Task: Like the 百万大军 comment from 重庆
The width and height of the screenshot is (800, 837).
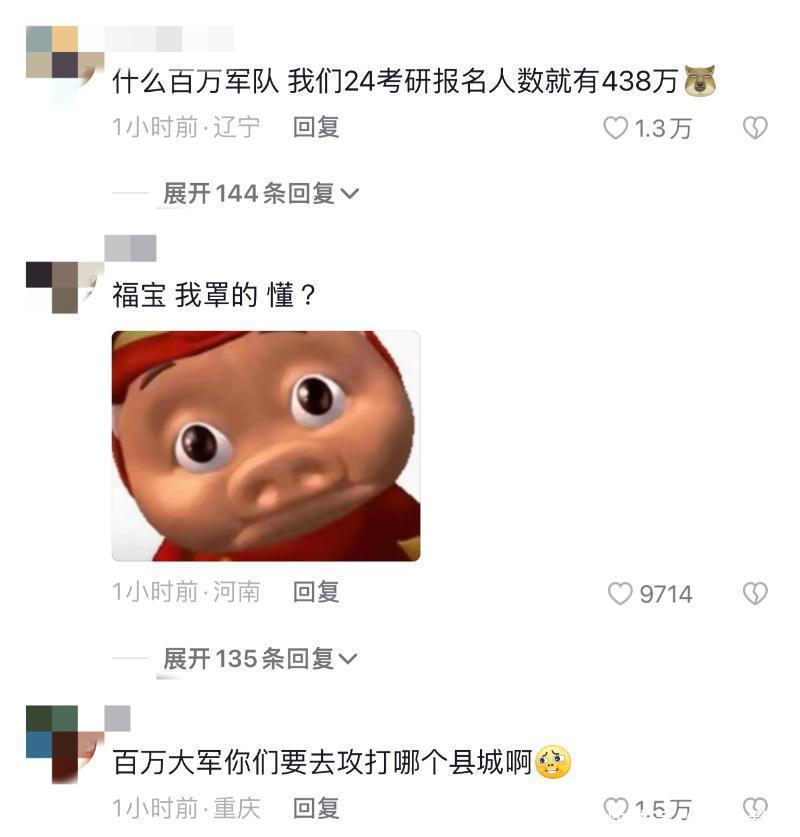Action: (x=616, y=808)
